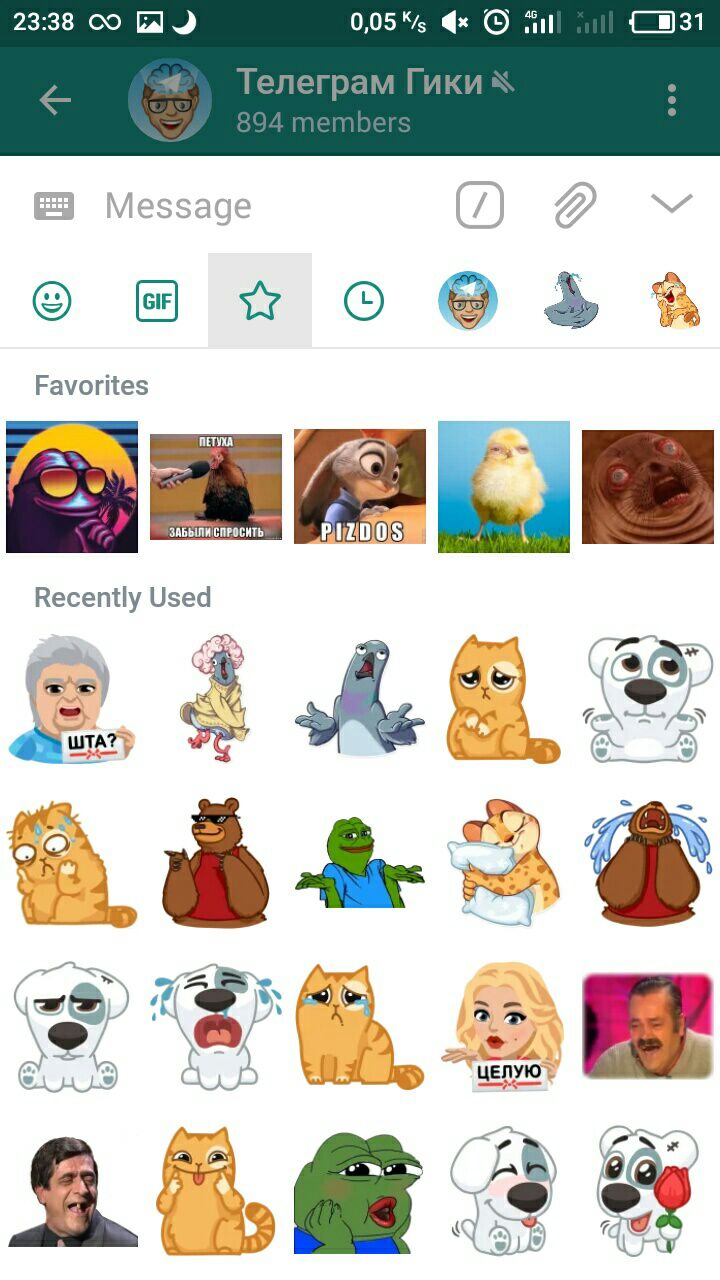Send the yellow chick favorite sticker
The image size is (720, 1280).
coord(504,487)
